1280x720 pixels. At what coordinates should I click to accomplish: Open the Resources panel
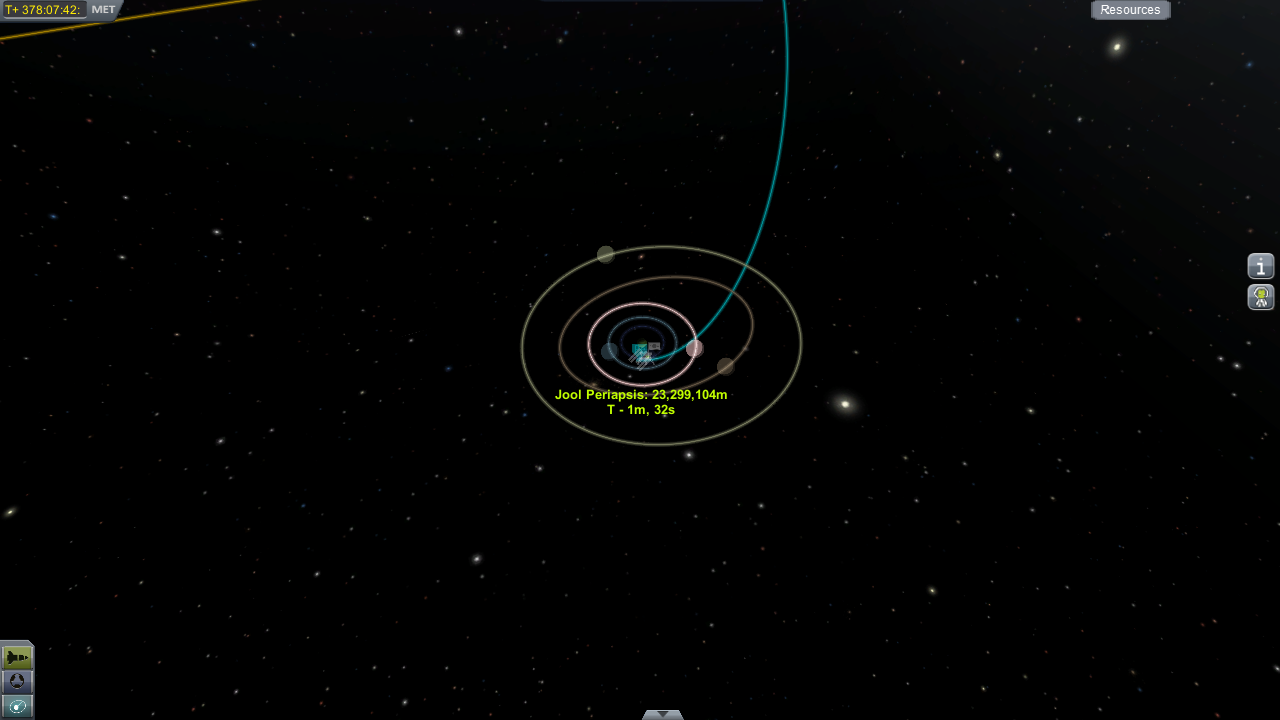point(1130,10)
